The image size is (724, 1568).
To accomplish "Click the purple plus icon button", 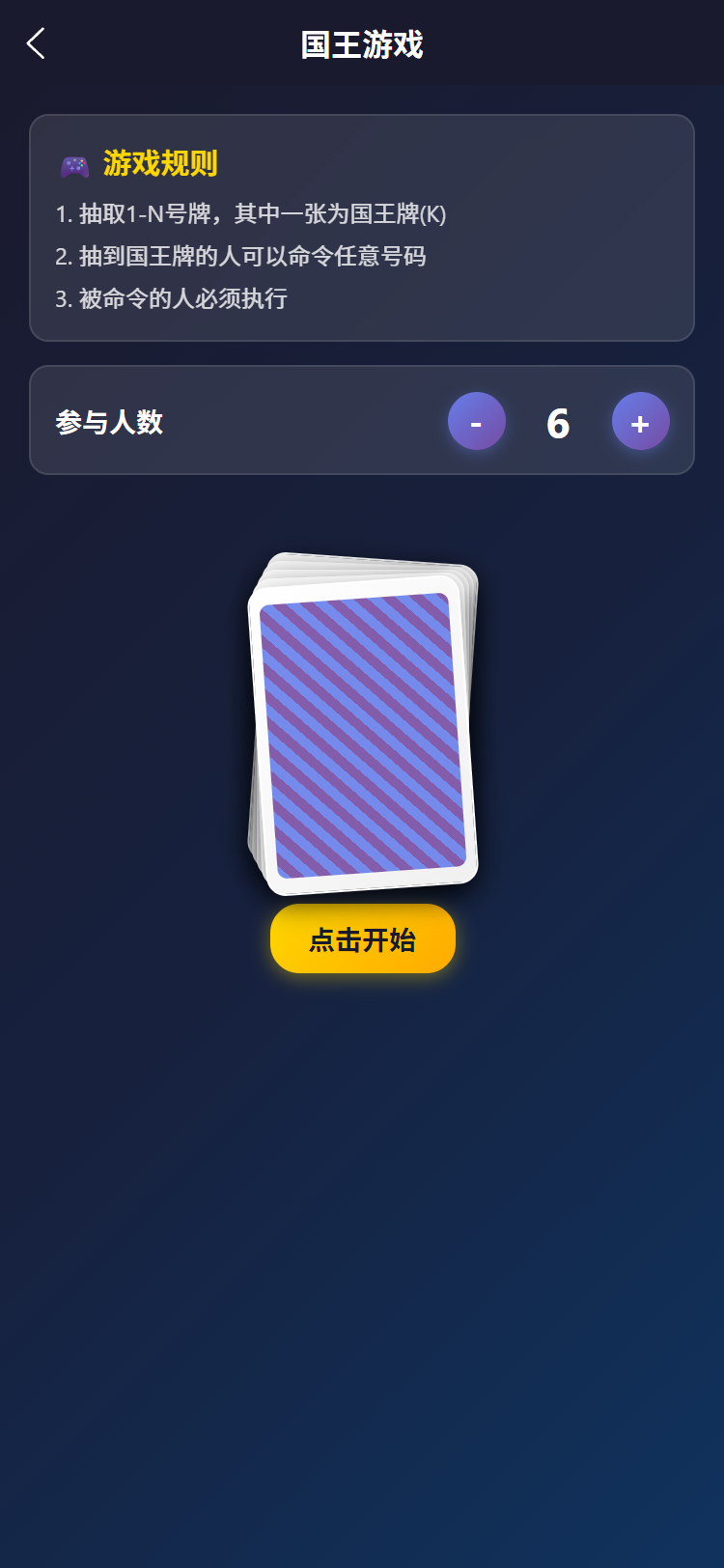I will click(641, 421).
